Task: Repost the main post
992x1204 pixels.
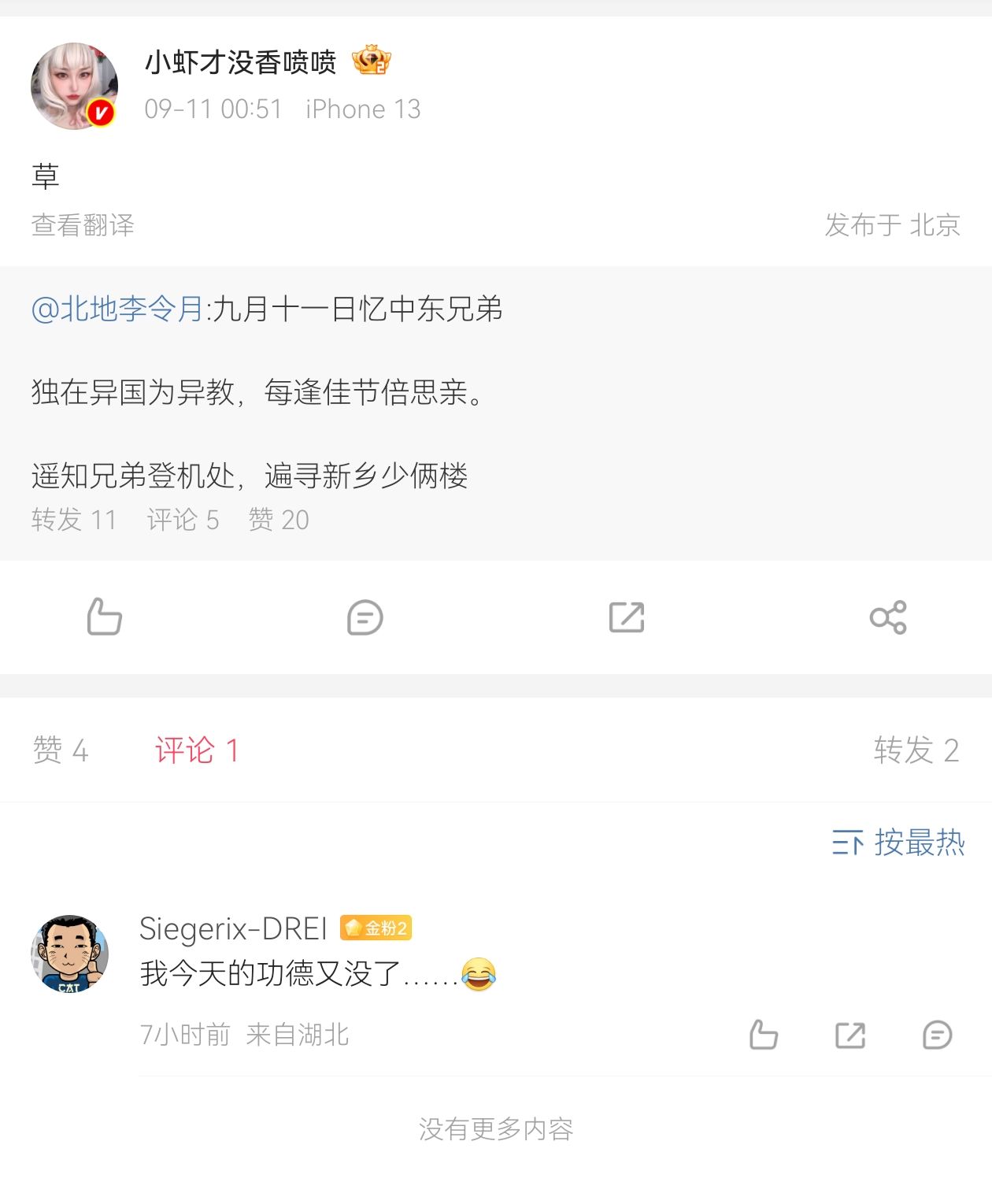Action: [x=627, y=617]
